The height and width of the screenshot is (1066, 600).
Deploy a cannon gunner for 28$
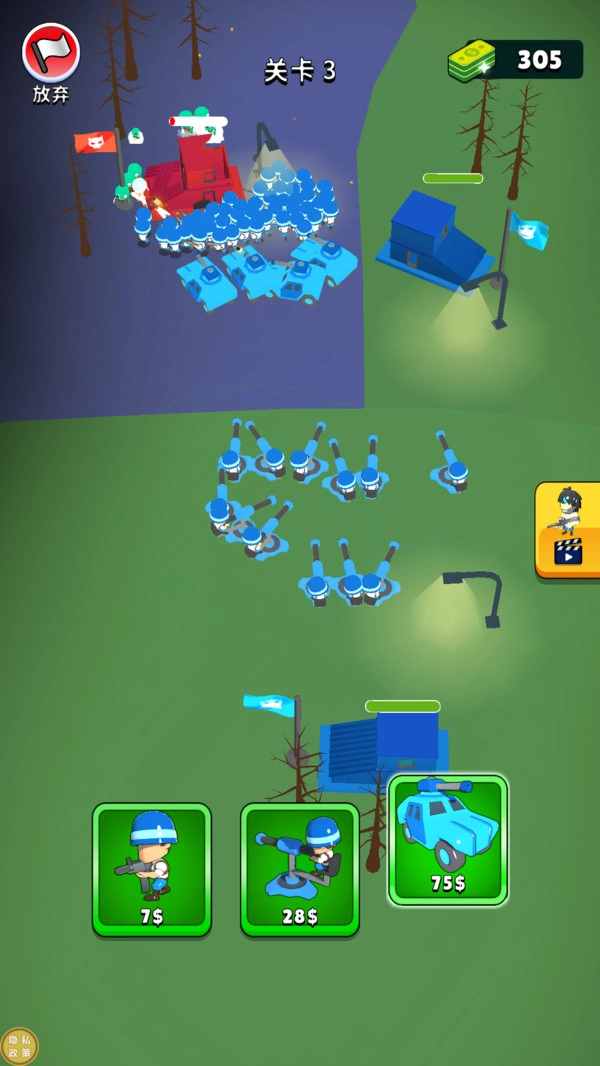[x=300, y=869]
